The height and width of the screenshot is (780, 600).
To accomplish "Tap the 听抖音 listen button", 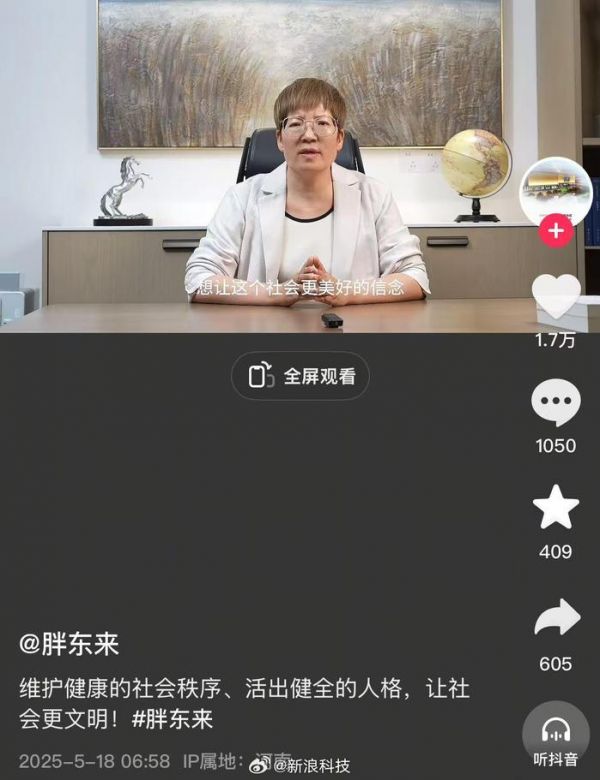I will [555, 738].
